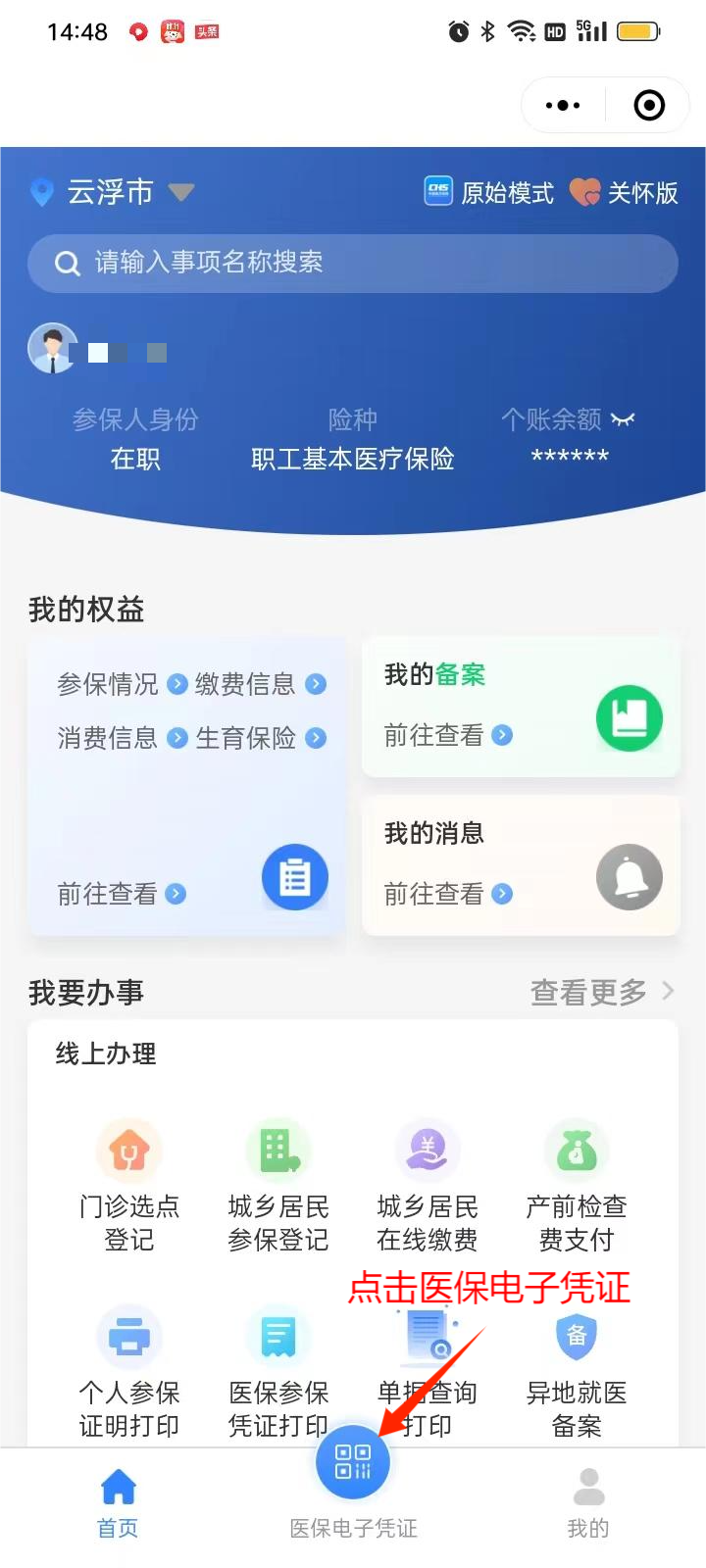Tap the 请输入事项名称搜索 search box

(353, 263)
